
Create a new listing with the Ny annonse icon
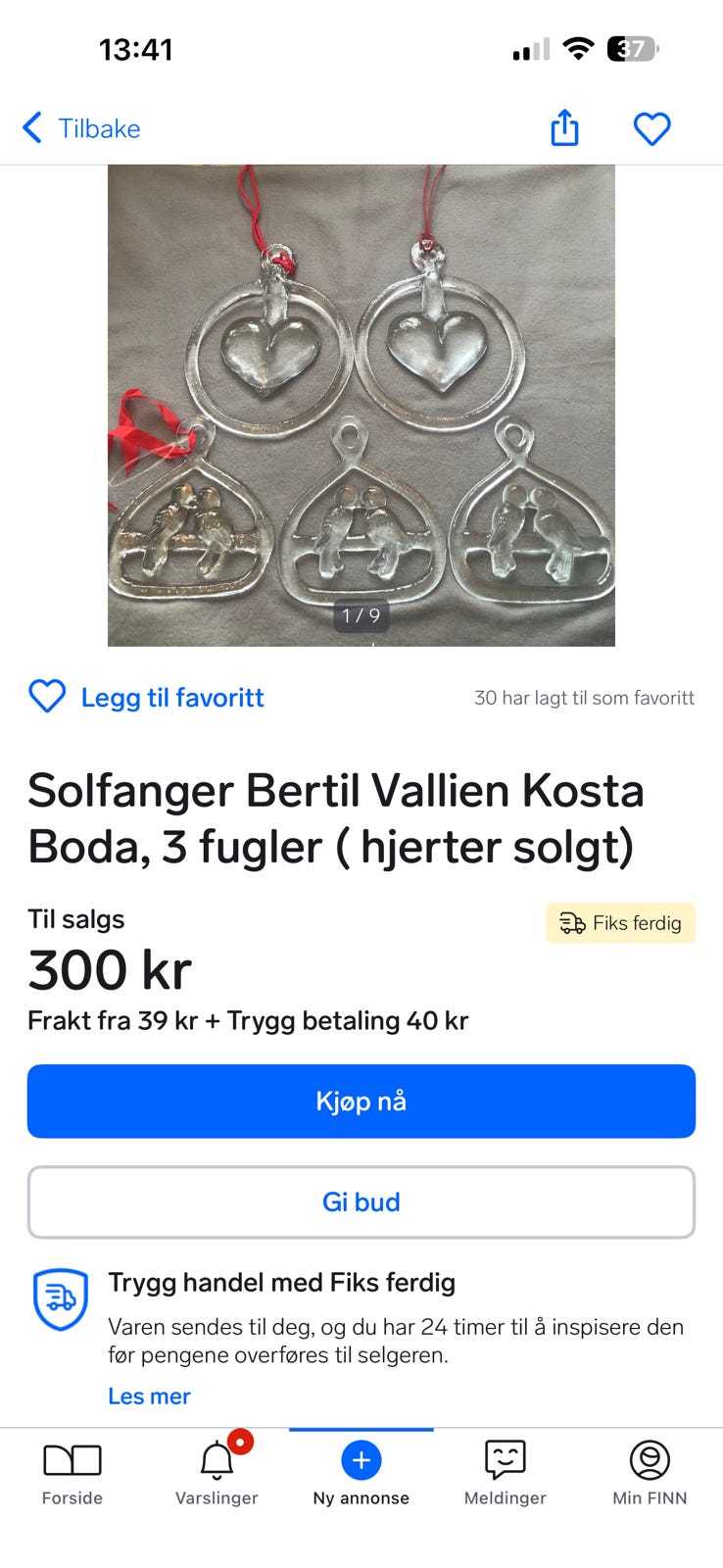(x=361, y=1459)
